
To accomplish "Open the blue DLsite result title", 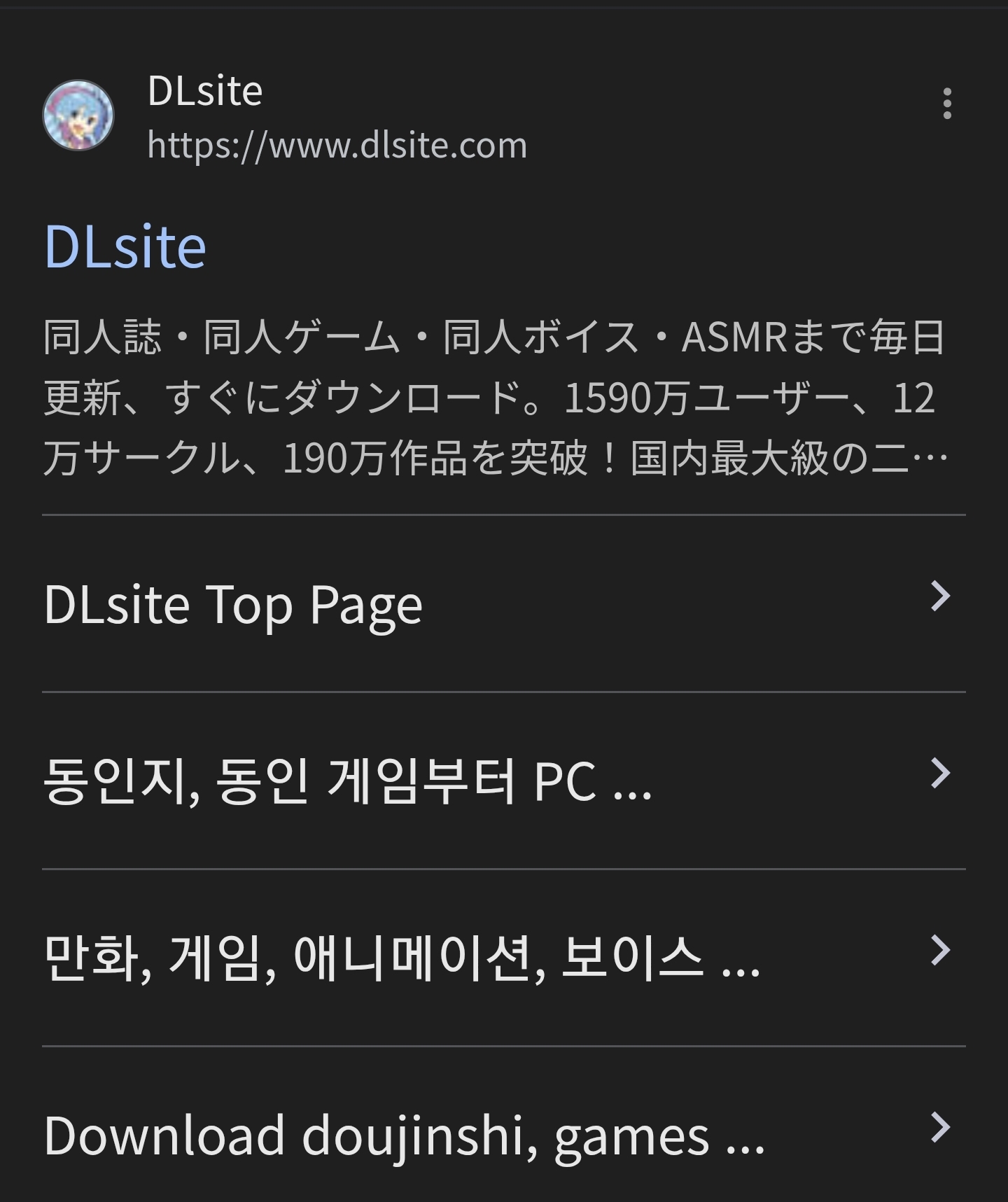I will (x=125, y=246).
